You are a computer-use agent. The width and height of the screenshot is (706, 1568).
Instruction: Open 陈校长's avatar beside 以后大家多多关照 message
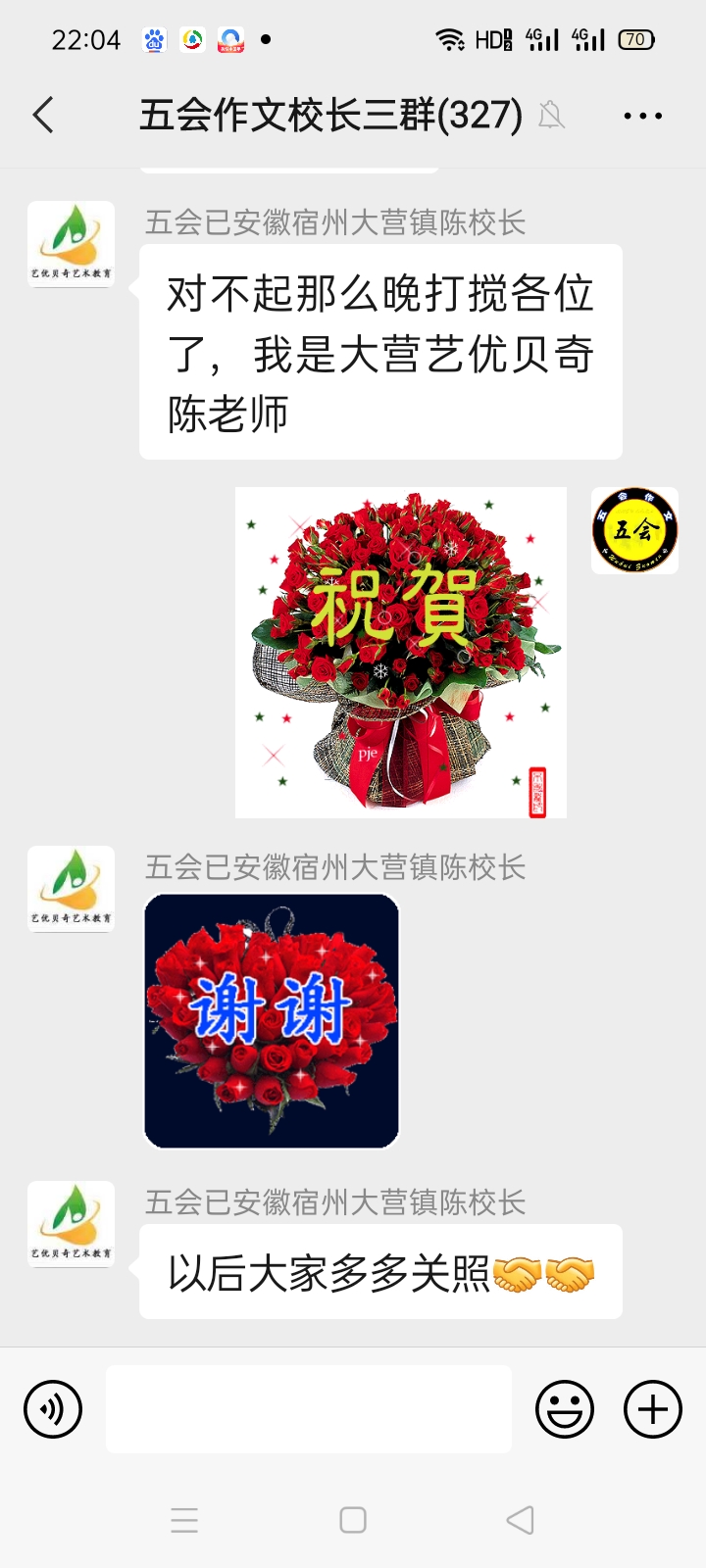pyautogui.click(x=71, y=1224)
